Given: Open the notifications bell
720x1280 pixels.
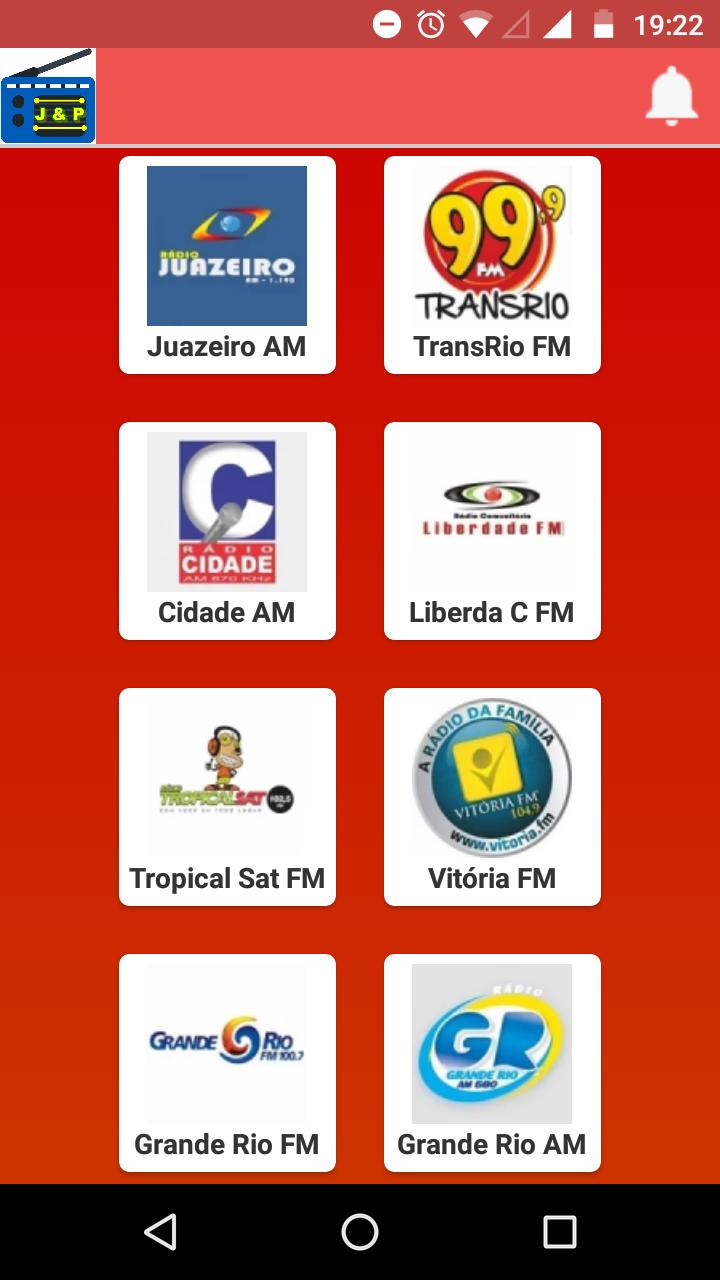Looking at the screenshot, I should tap(671, 96).
